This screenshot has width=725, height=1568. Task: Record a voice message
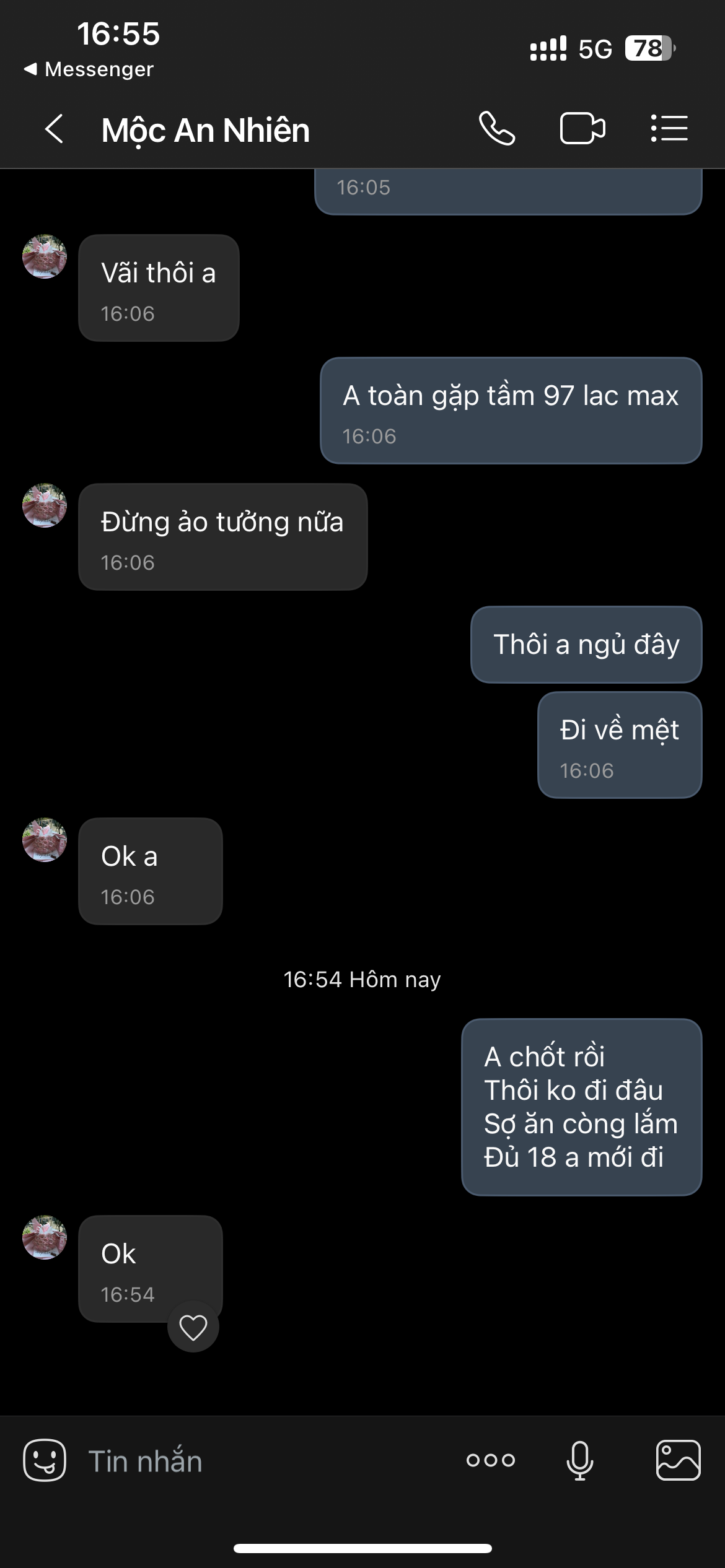coord(580,1460)
